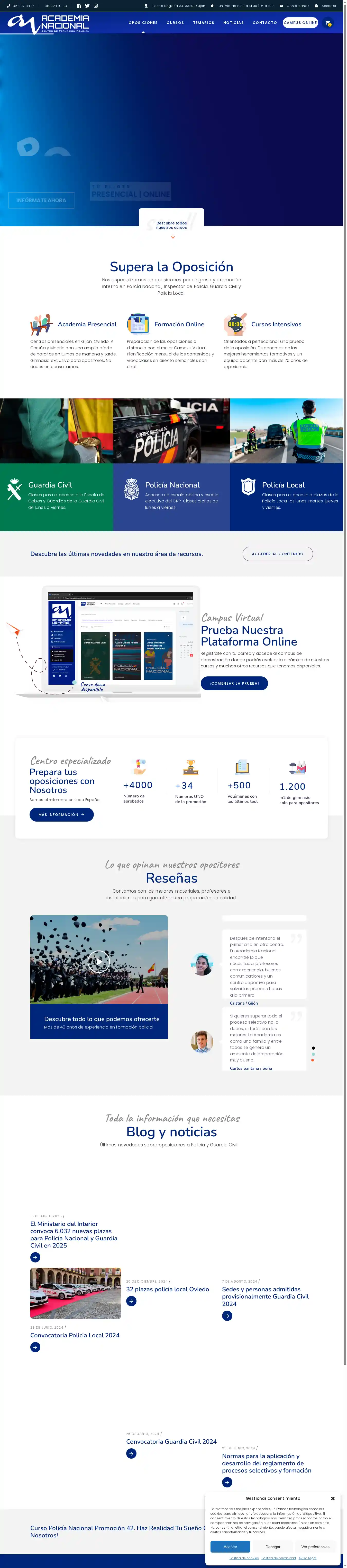Open the Campus Online button
Viewport: 347px width, 1568px height.
[x=300, y=23]
